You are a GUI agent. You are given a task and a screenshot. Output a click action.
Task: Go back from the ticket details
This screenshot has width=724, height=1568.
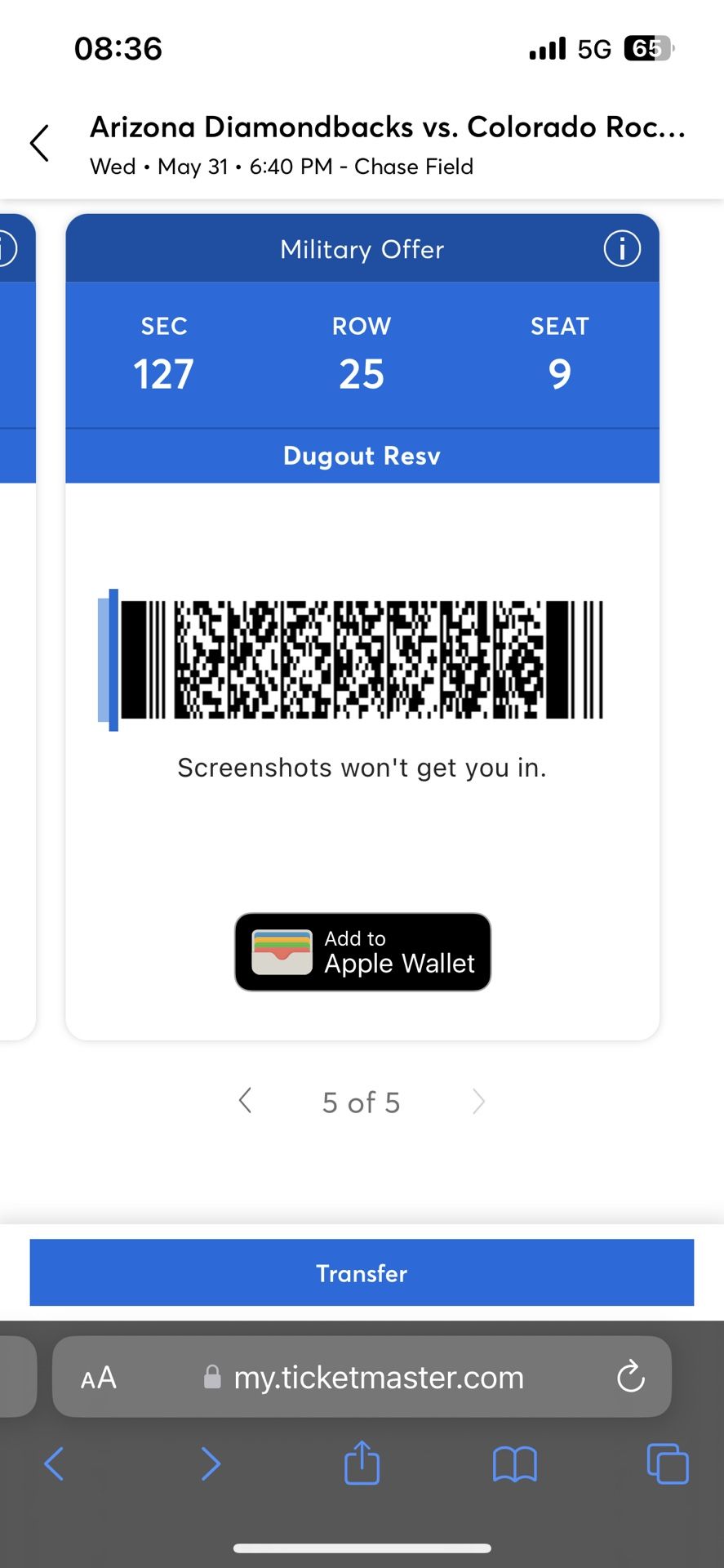pos(39,144)
